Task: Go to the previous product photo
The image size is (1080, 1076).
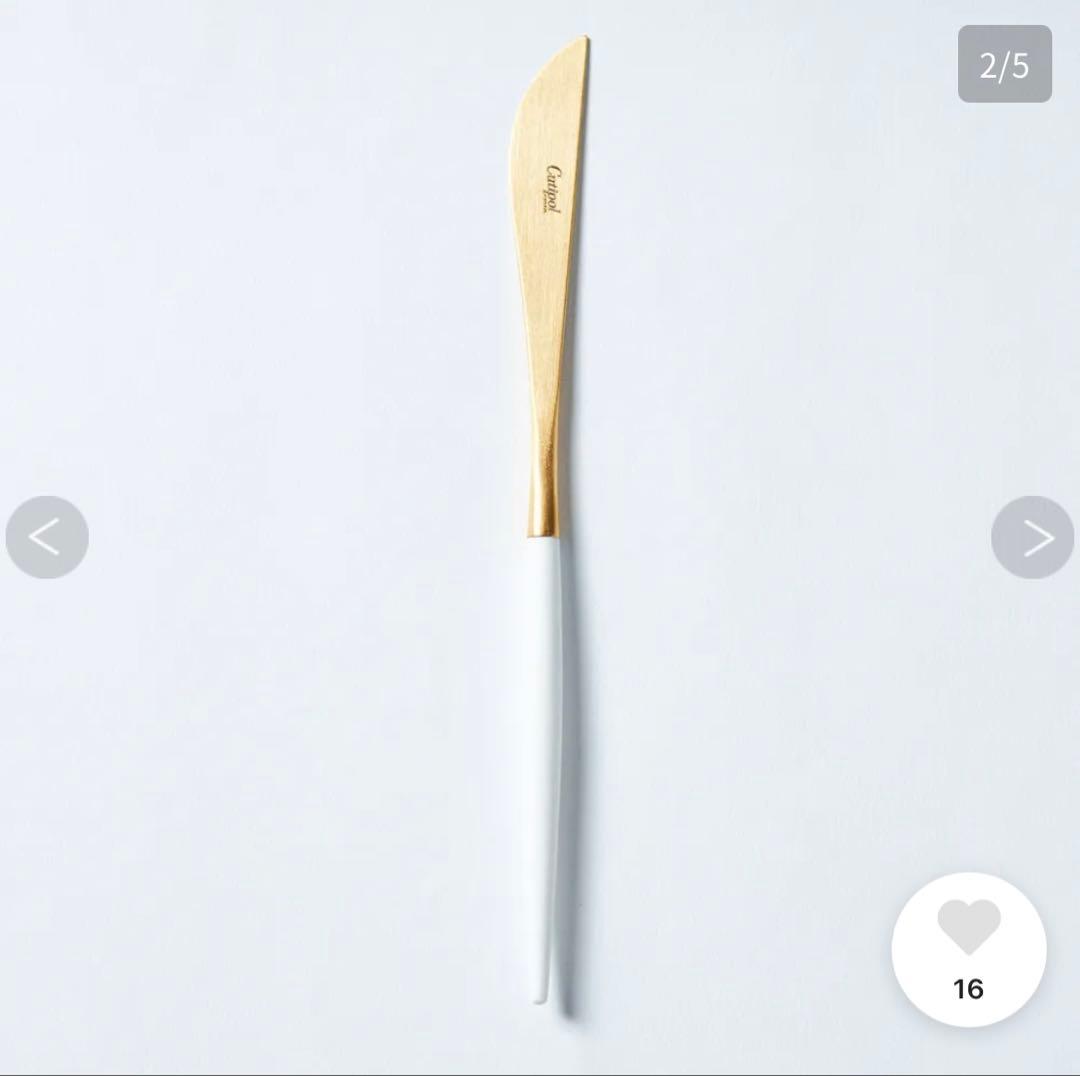Action: pos(47,537)
